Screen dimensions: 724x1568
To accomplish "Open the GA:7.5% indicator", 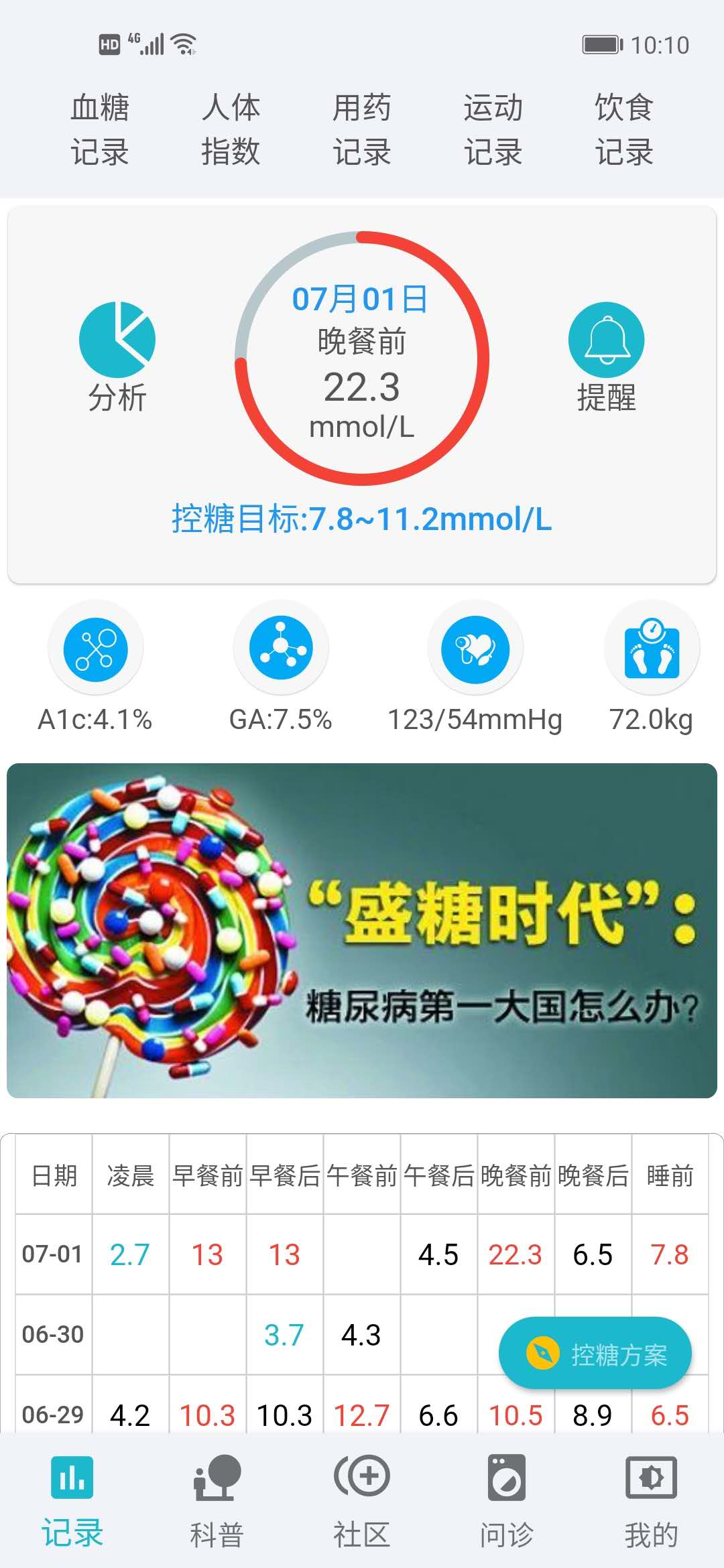I will click(281, 649).
